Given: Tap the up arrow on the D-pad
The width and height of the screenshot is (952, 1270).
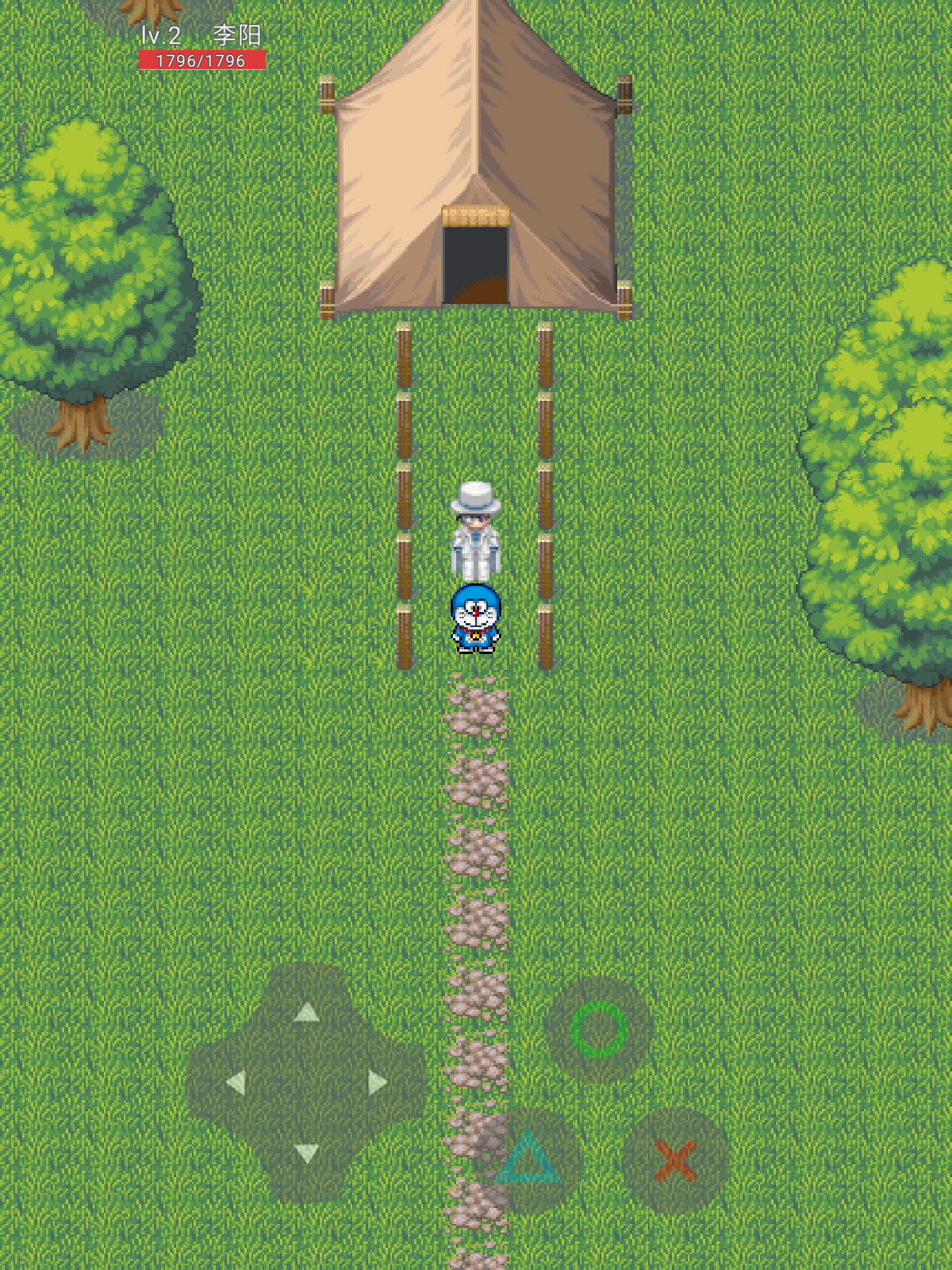Looking at the screenshot, I should 307,1012.
